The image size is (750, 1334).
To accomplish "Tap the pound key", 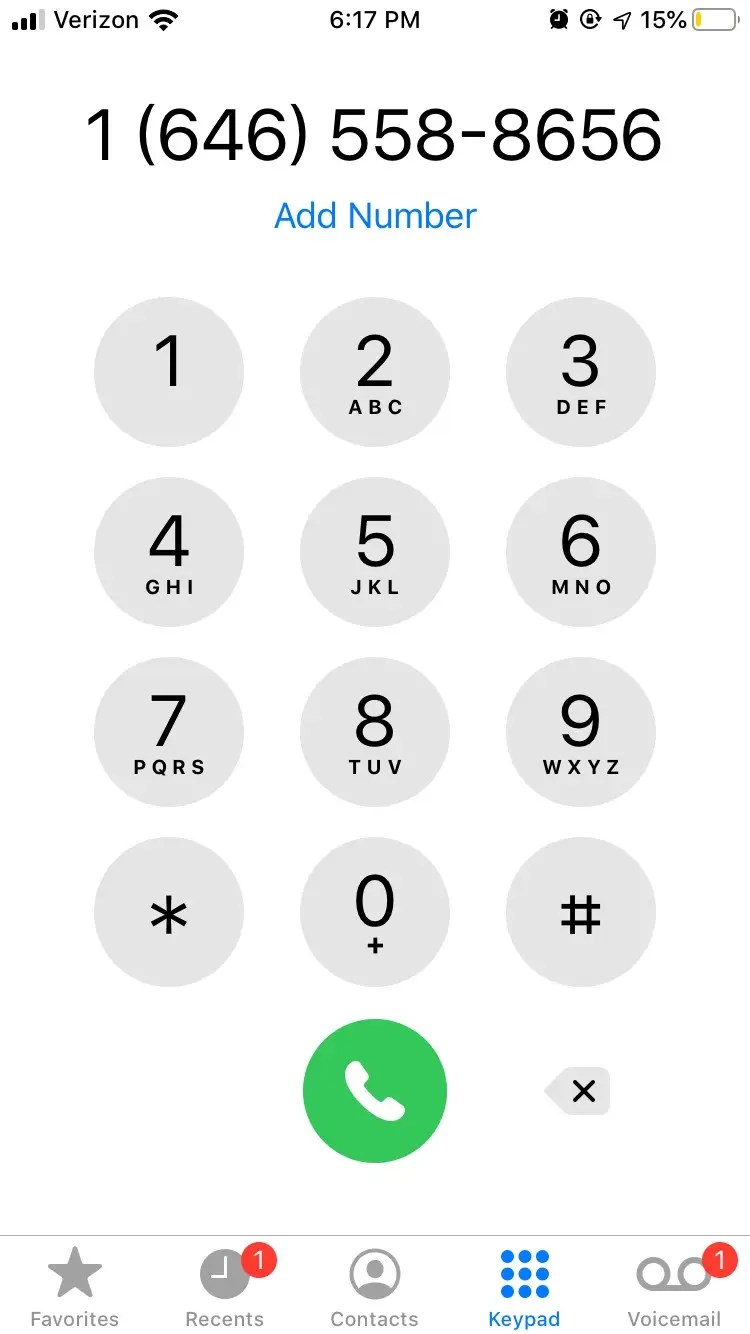I will click(580, 911).
